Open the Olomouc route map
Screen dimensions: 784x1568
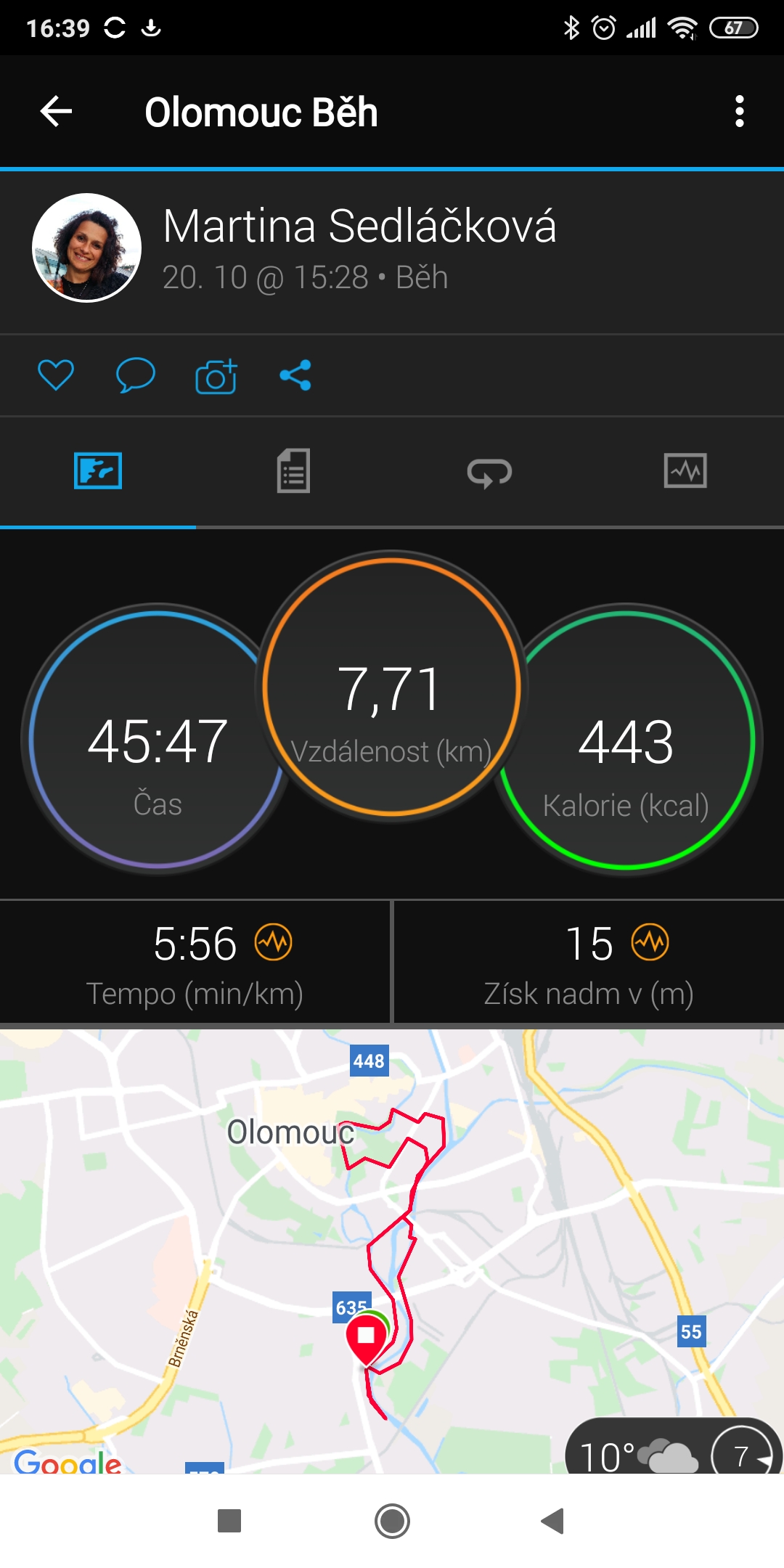pyautogui.click(x=392, y=1250)
